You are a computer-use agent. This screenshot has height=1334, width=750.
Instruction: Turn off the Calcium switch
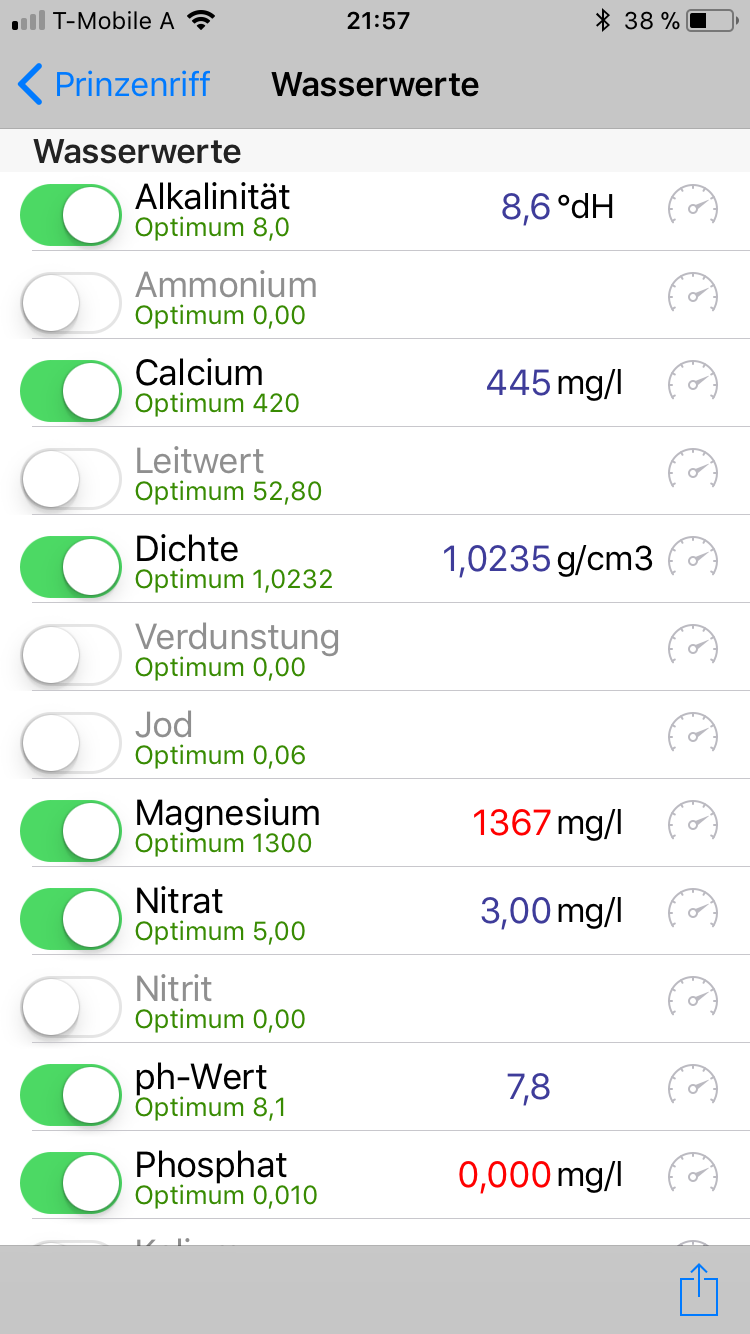(71, 391)
